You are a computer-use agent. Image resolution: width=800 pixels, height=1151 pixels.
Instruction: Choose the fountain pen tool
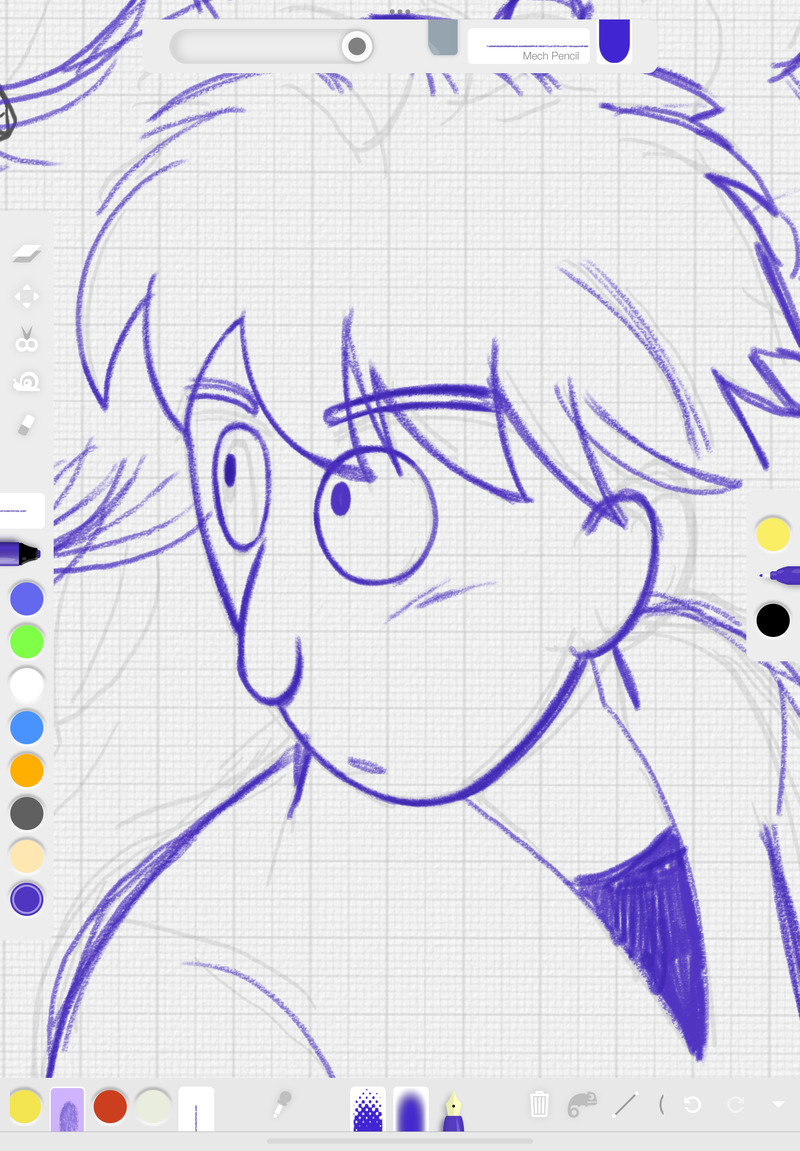453,1109
